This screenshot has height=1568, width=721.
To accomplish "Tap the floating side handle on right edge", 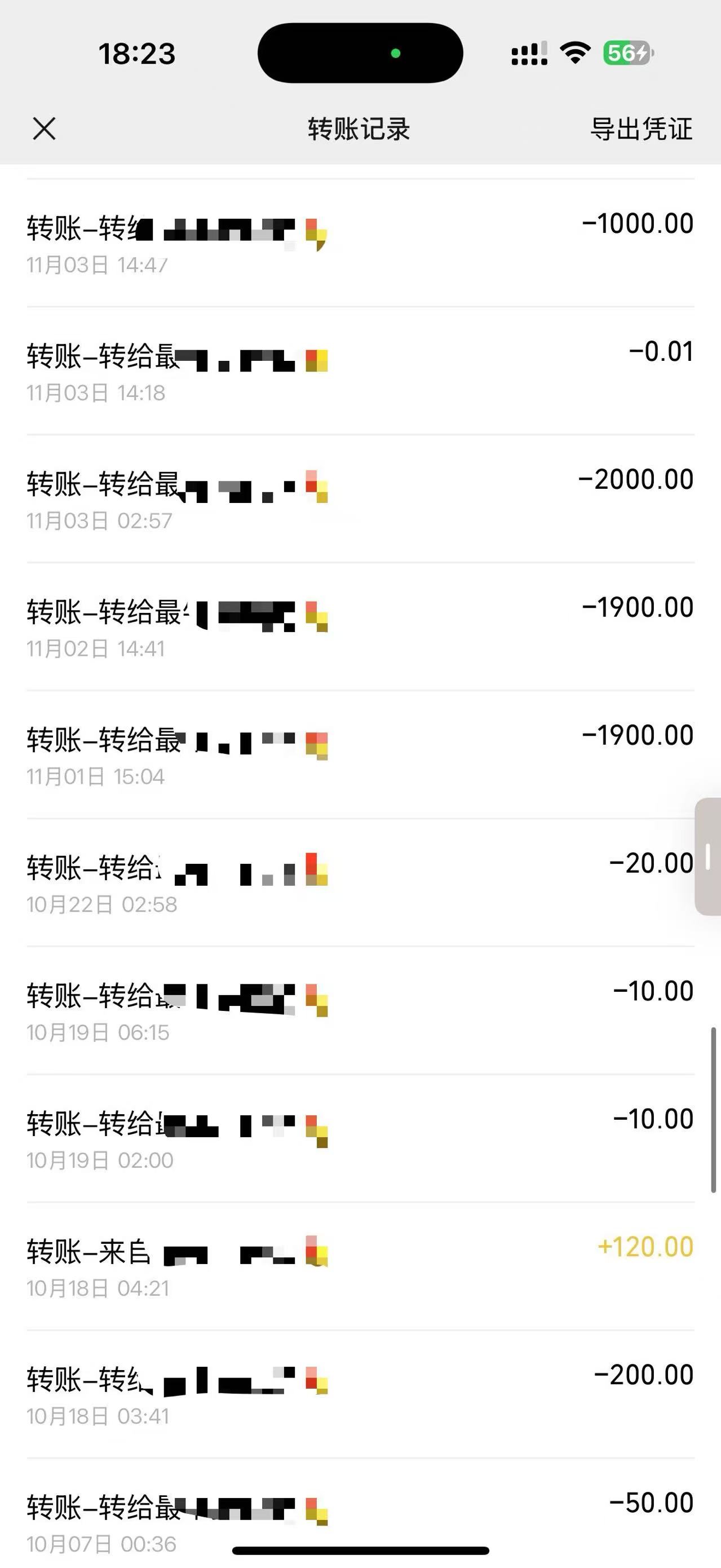I will tap(707, 856).
